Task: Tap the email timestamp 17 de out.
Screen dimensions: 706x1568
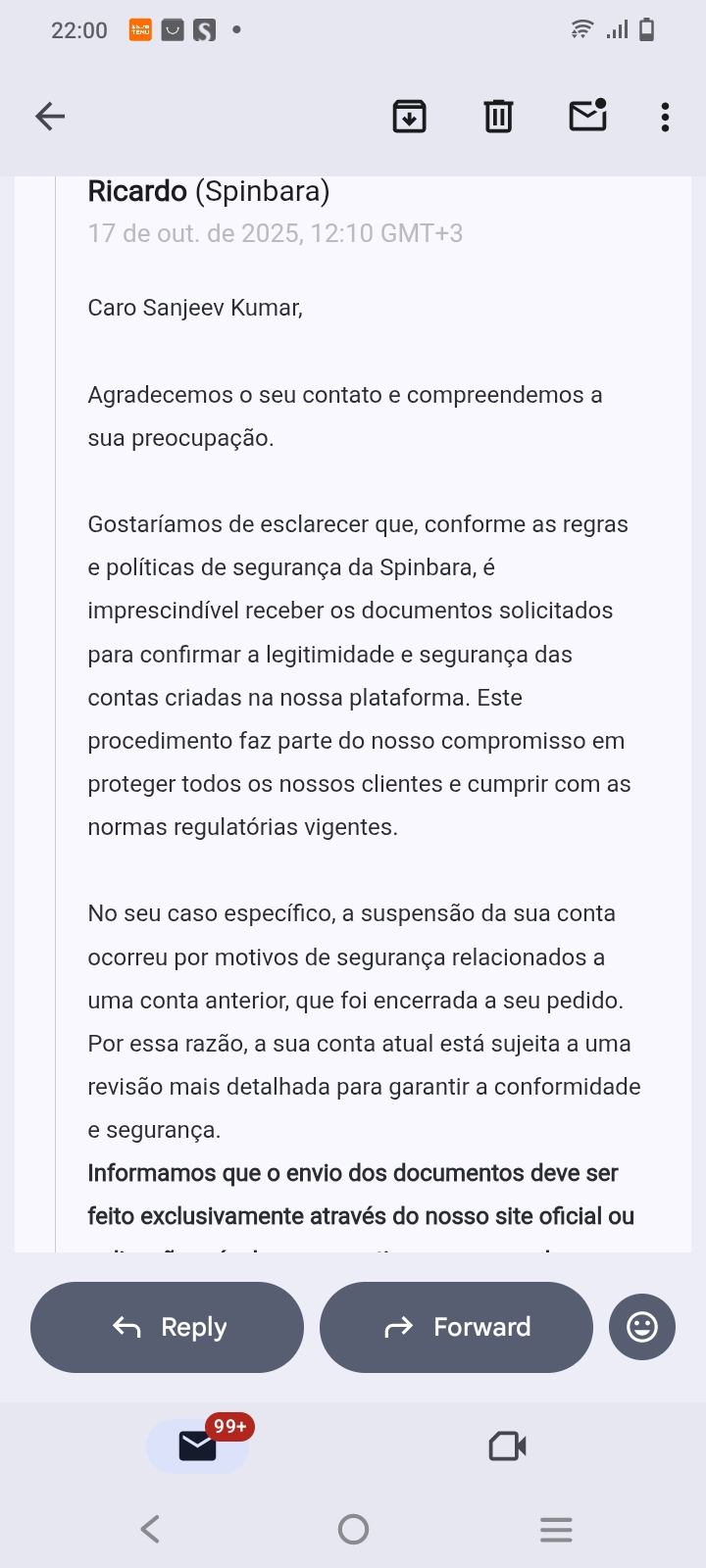Action: coord(276,233)
